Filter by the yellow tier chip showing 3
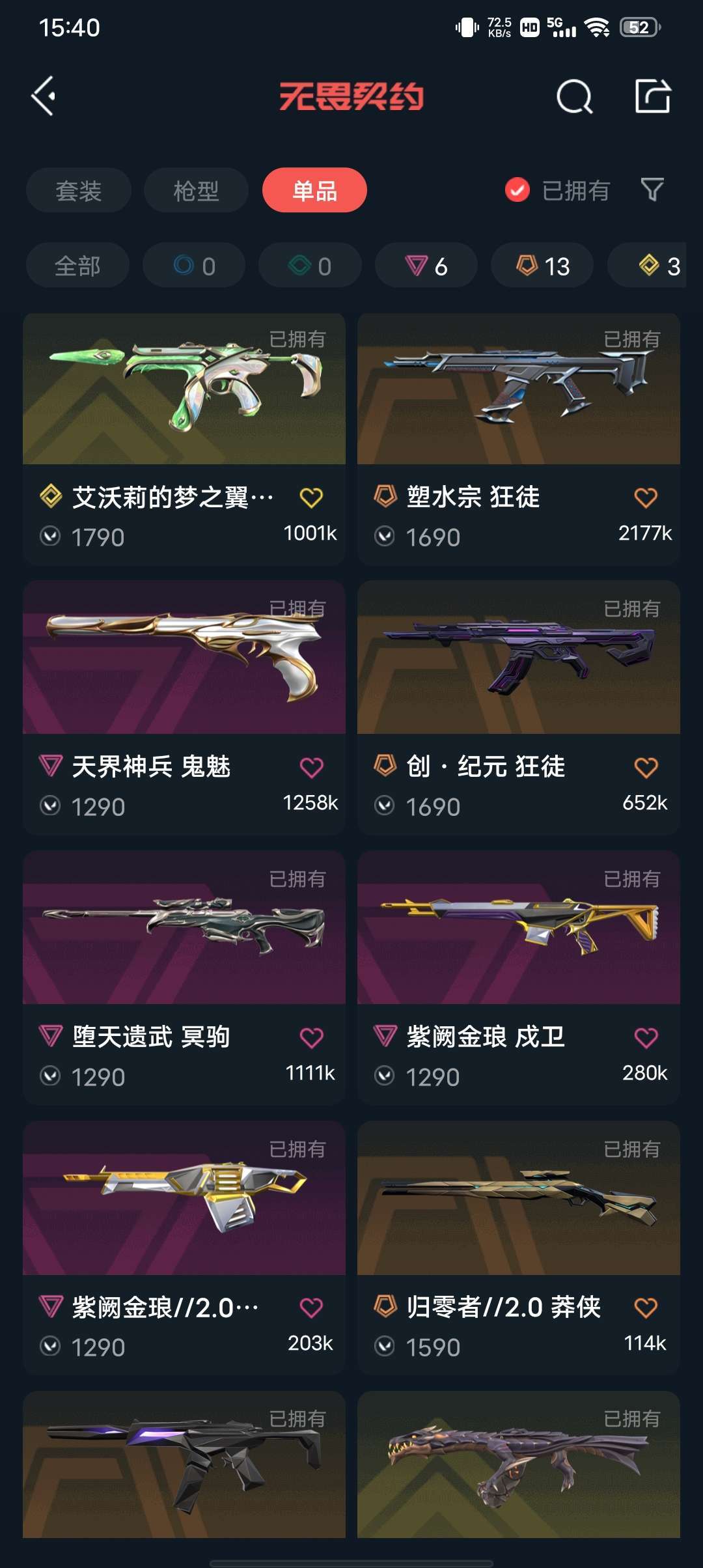The height and width of the screenshot is (1568, 703). [647, 266]
